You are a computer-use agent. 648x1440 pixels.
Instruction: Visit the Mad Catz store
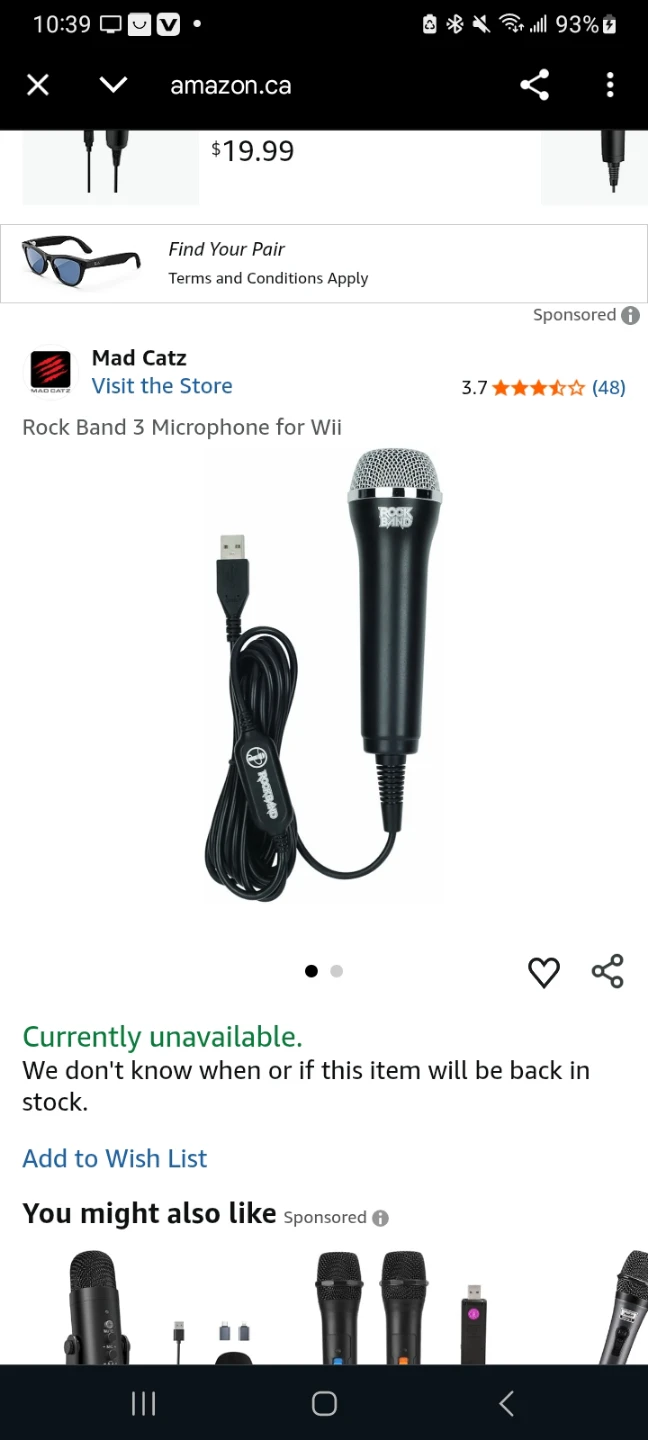point(162,386)
